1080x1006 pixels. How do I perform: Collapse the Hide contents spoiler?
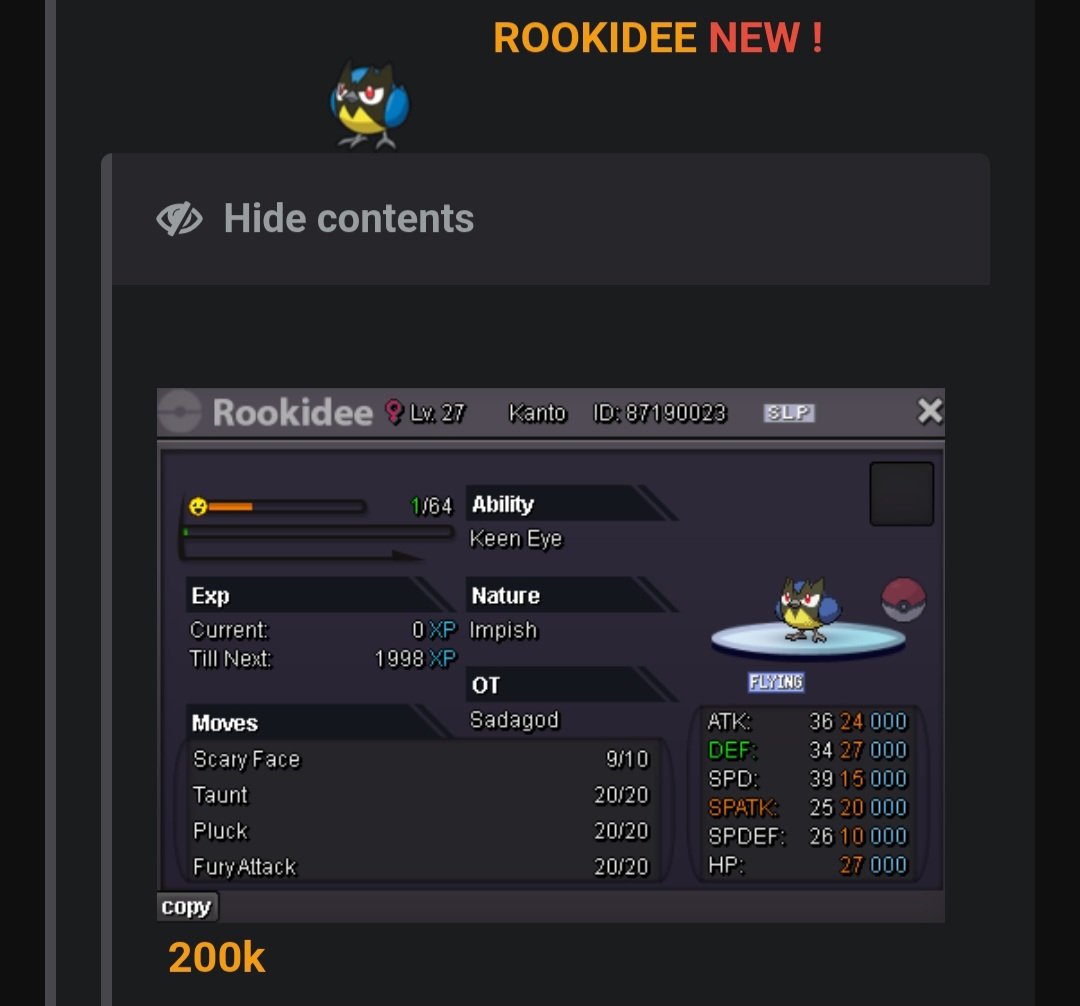[x=316, y=219]
